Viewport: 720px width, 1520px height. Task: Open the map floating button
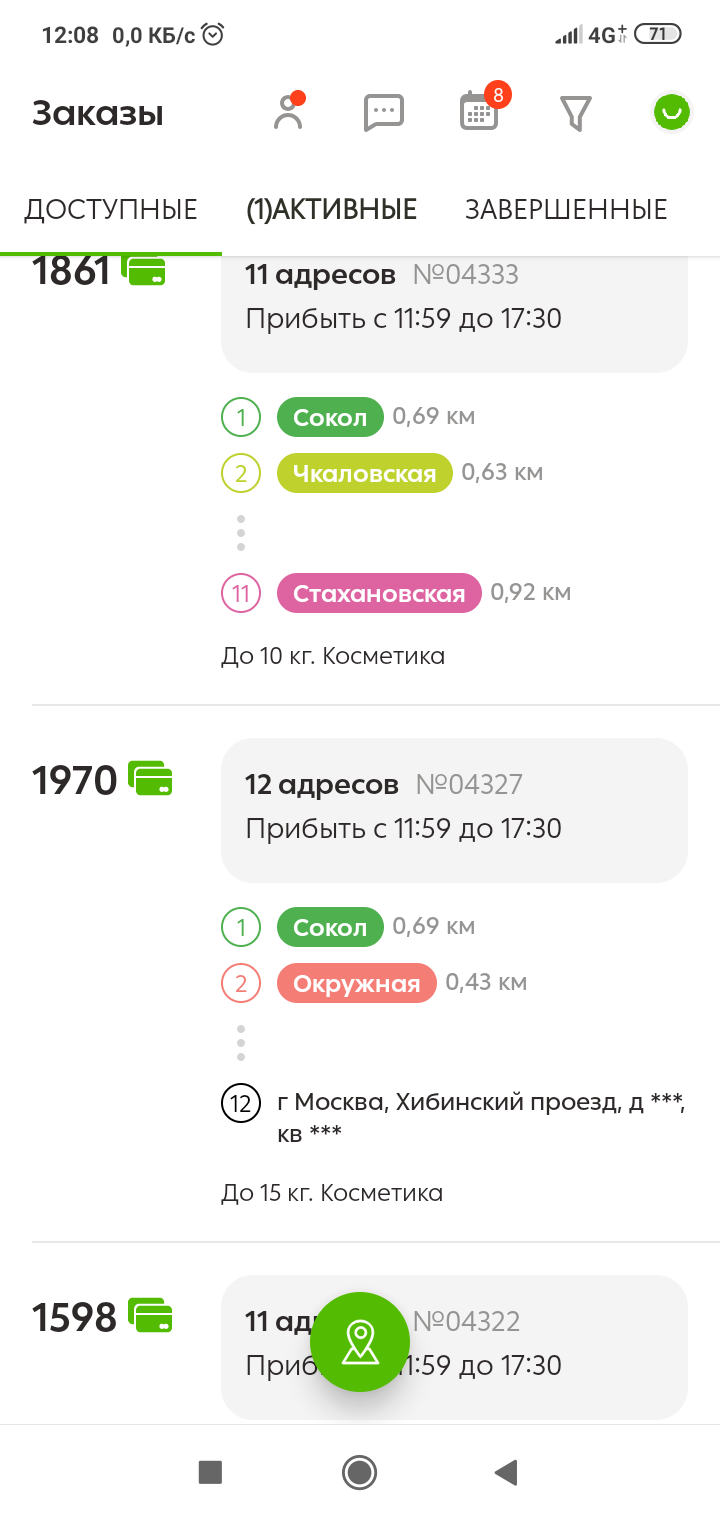click(x=360, y=1342)
